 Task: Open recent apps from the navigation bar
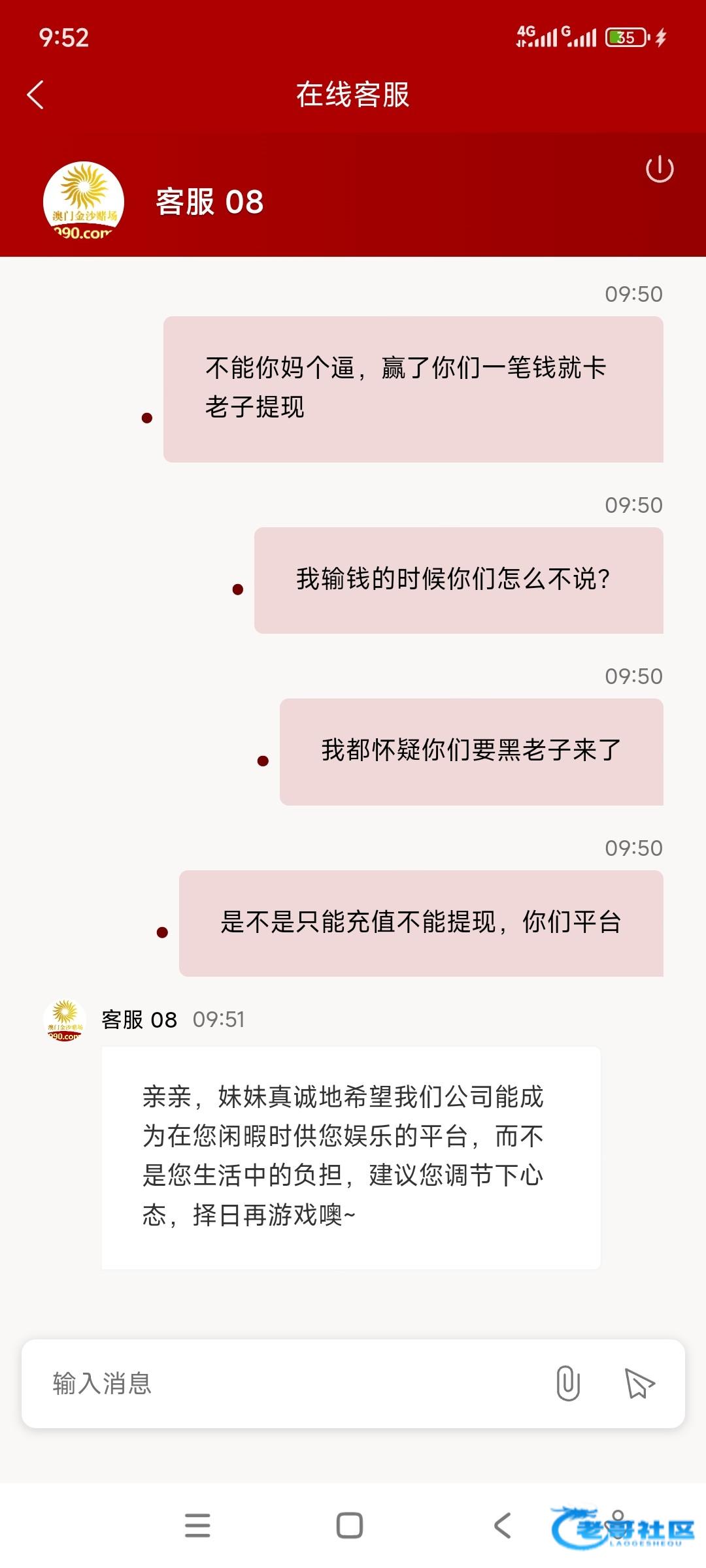(x=197, y=1526)
